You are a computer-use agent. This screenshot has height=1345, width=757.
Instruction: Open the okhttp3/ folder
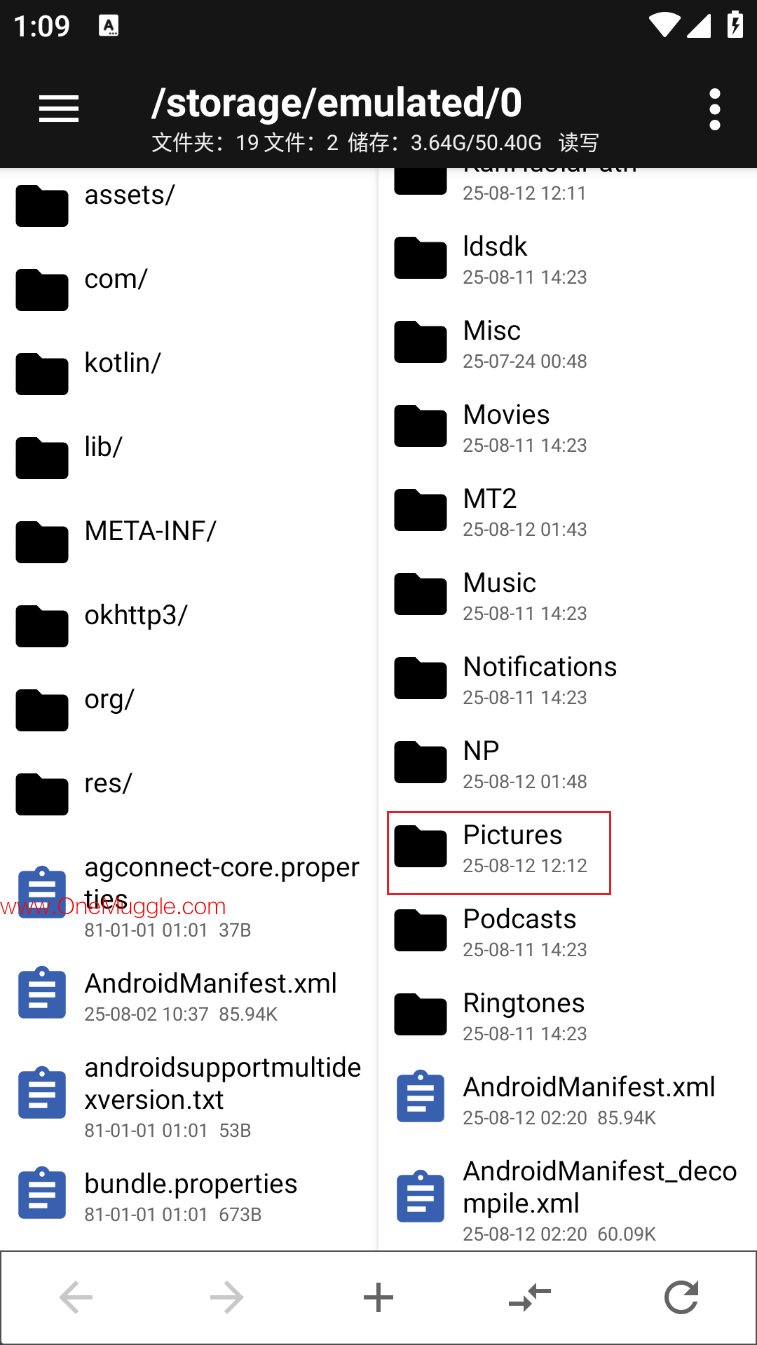click(x=135, y=616)
